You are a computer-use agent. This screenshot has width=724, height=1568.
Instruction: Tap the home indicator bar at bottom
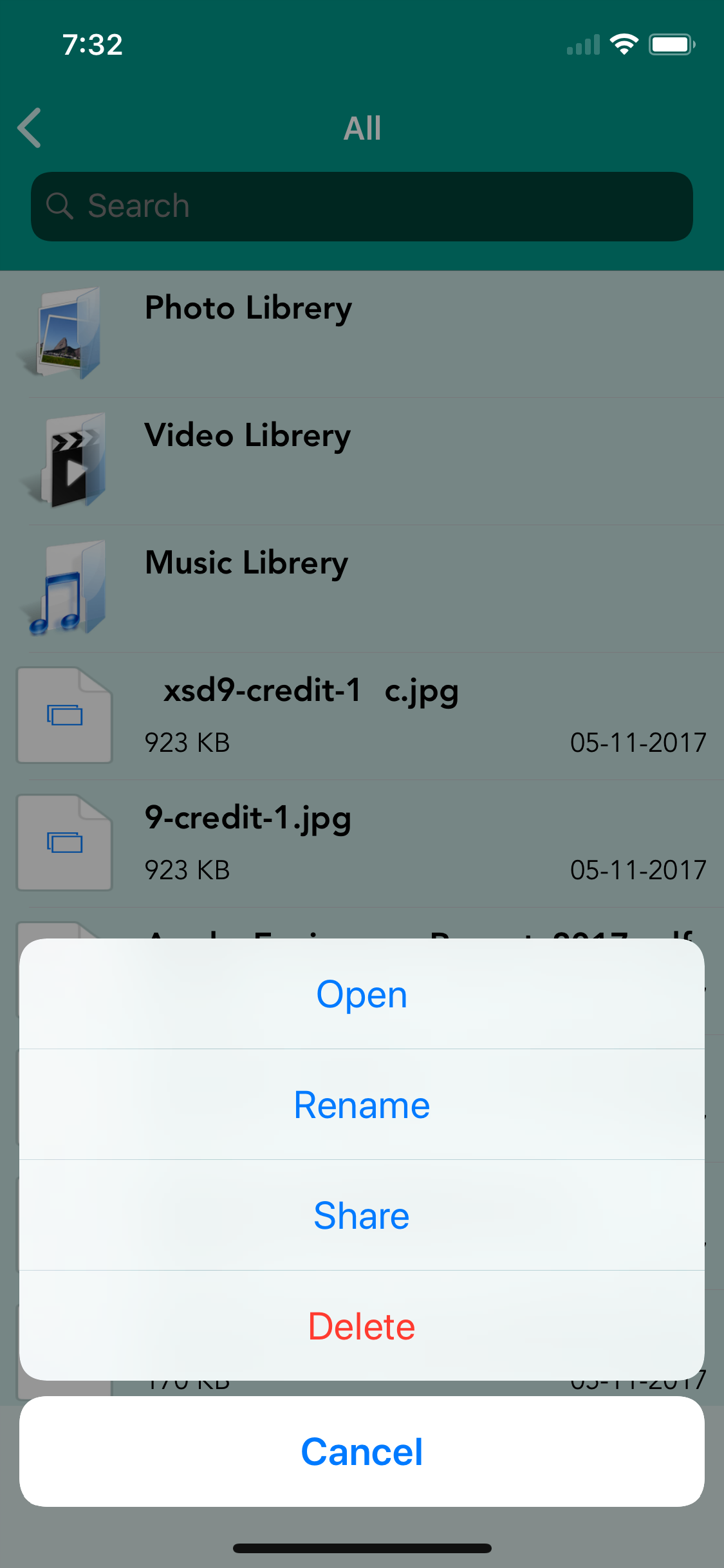point(362,1548)
